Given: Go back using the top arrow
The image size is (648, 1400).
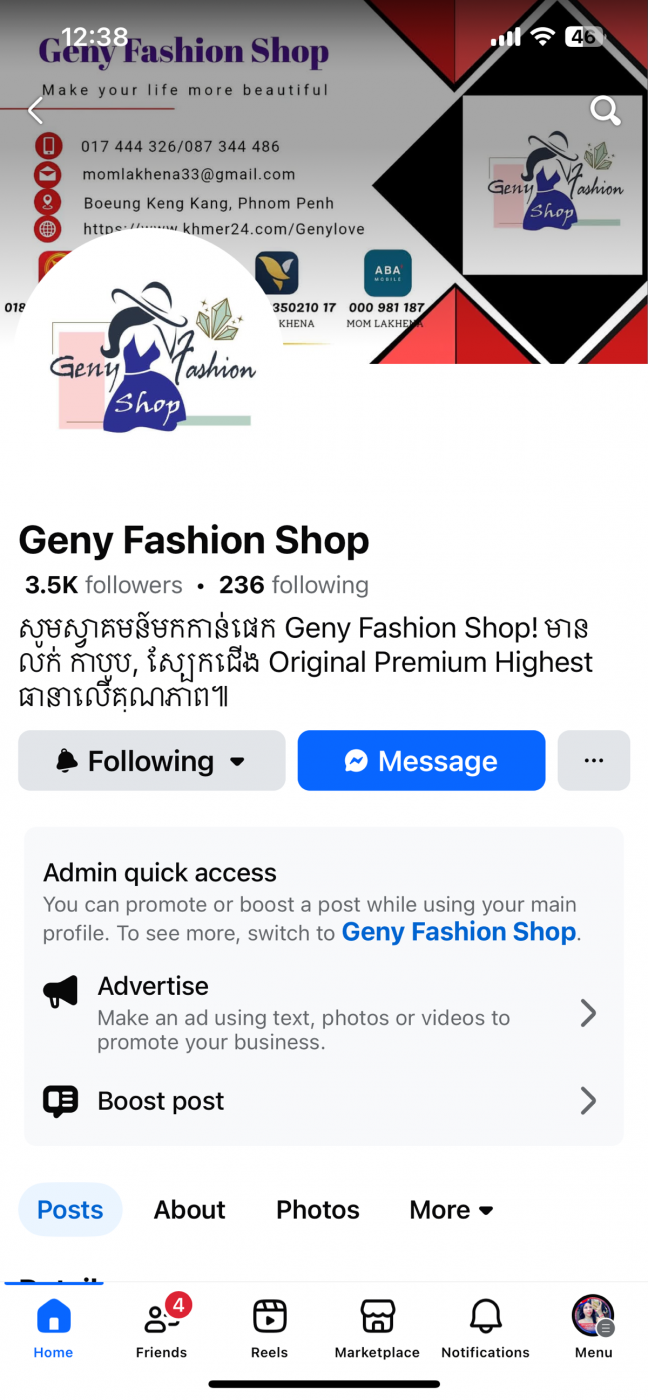Looking at the screenshot, I should [x=36, y=110].
